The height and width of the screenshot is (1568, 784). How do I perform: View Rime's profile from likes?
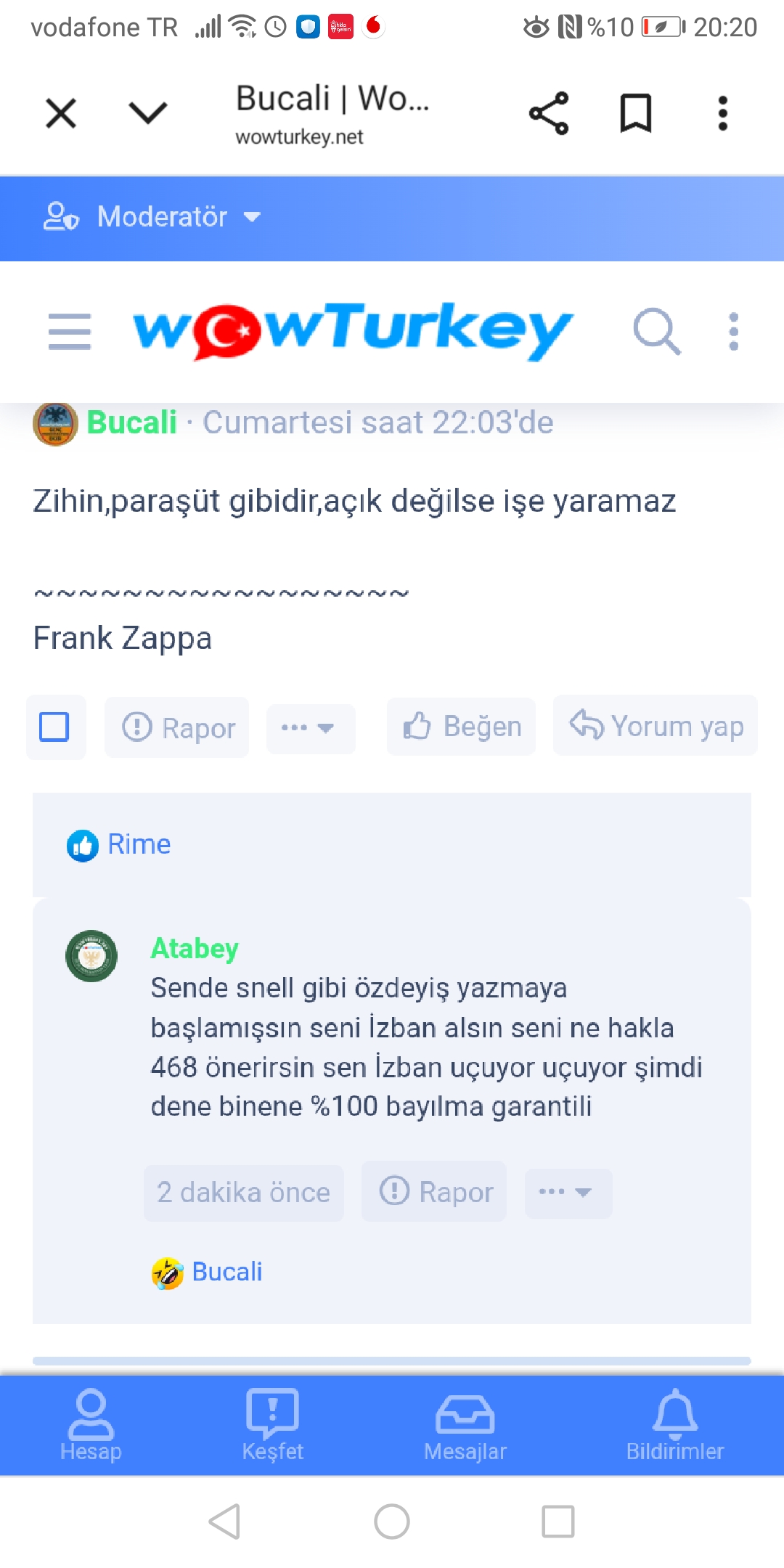point(139,844)
